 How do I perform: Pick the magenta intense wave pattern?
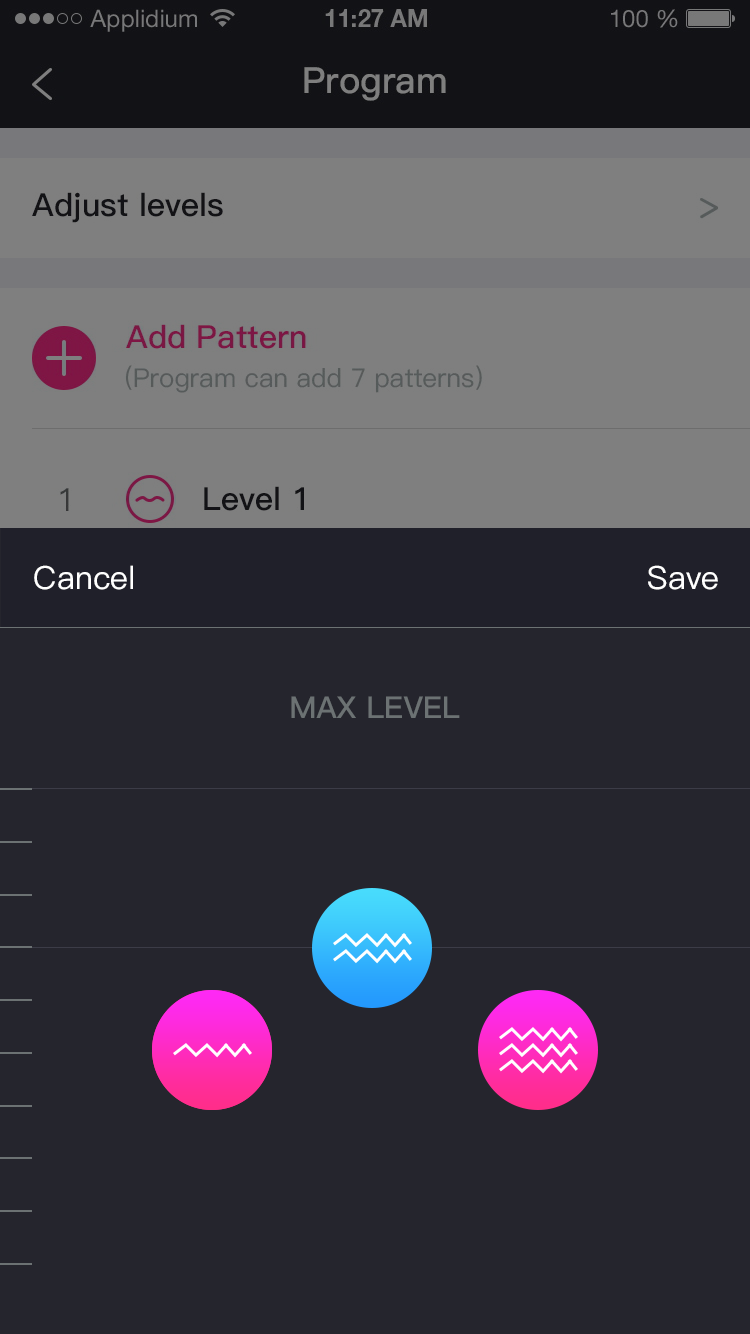tap(537, 1049)
